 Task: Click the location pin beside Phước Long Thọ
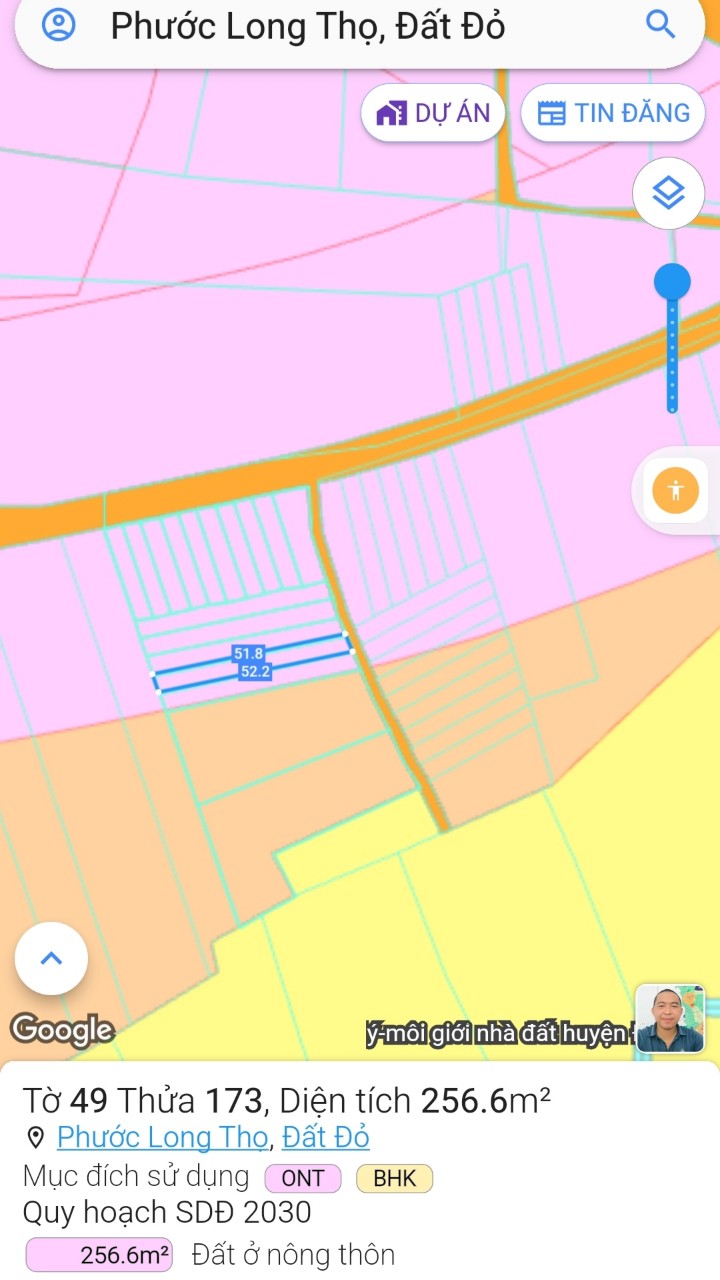tap(33, 1137)
